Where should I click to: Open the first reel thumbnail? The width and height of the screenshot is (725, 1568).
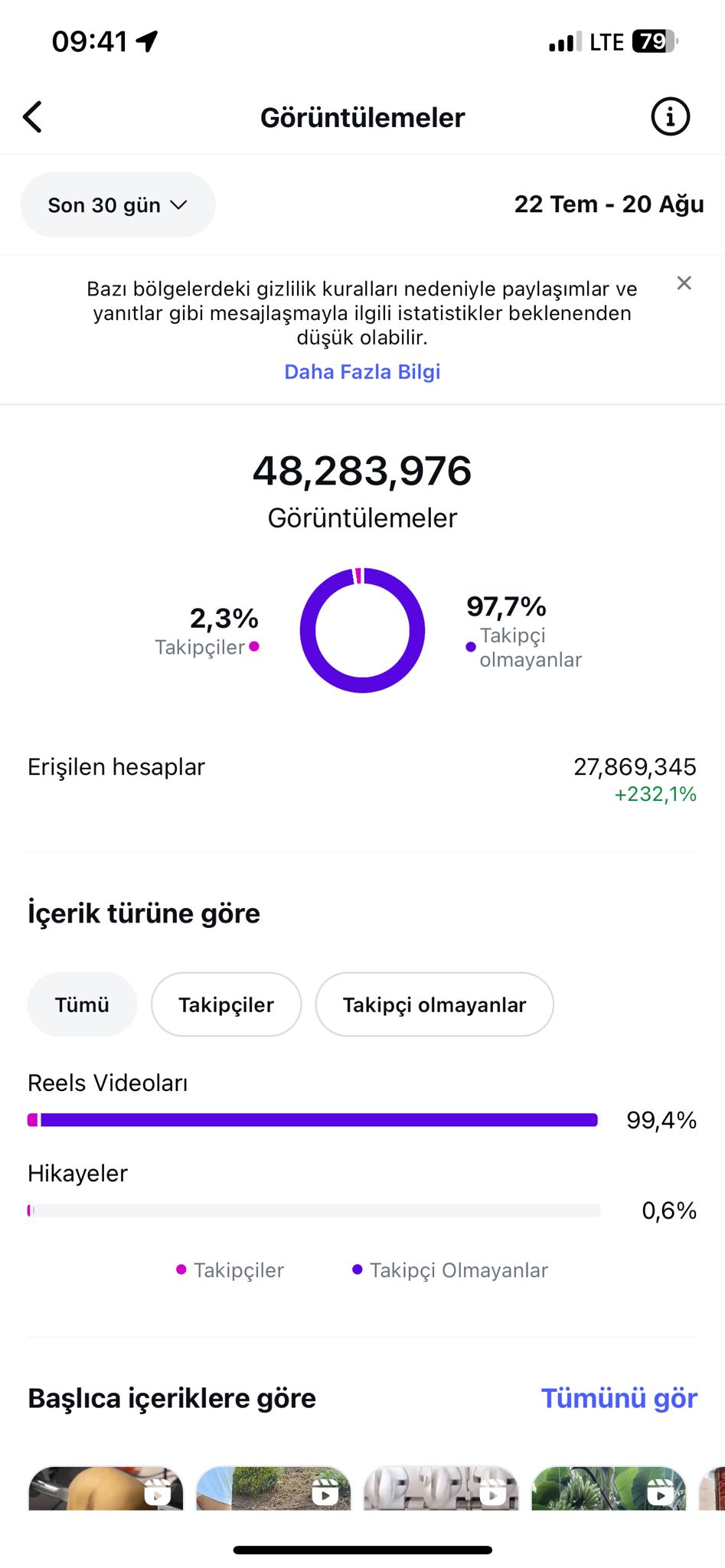pos(106,1488)
